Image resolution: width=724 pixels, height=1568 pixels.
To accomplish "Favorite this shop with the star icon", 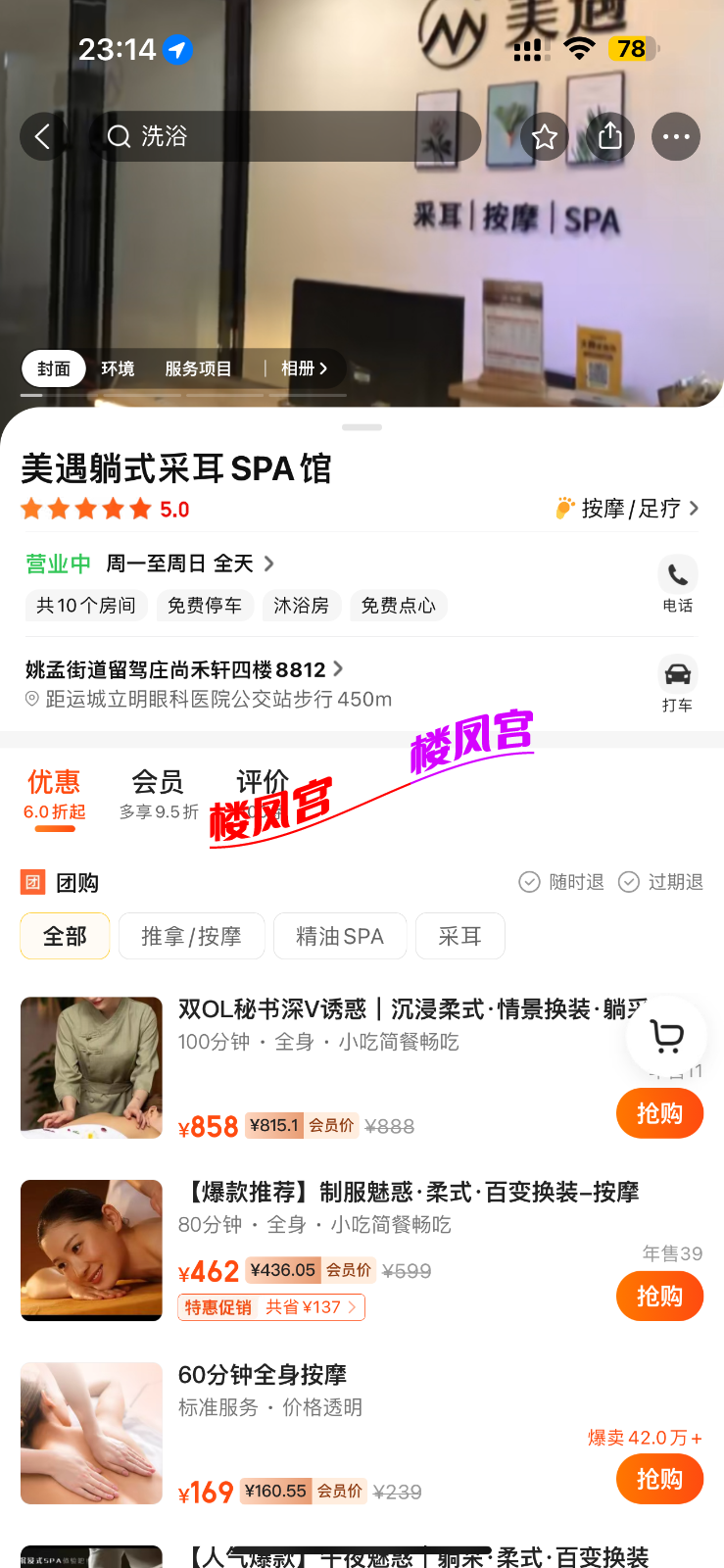I will click(545, 136).
